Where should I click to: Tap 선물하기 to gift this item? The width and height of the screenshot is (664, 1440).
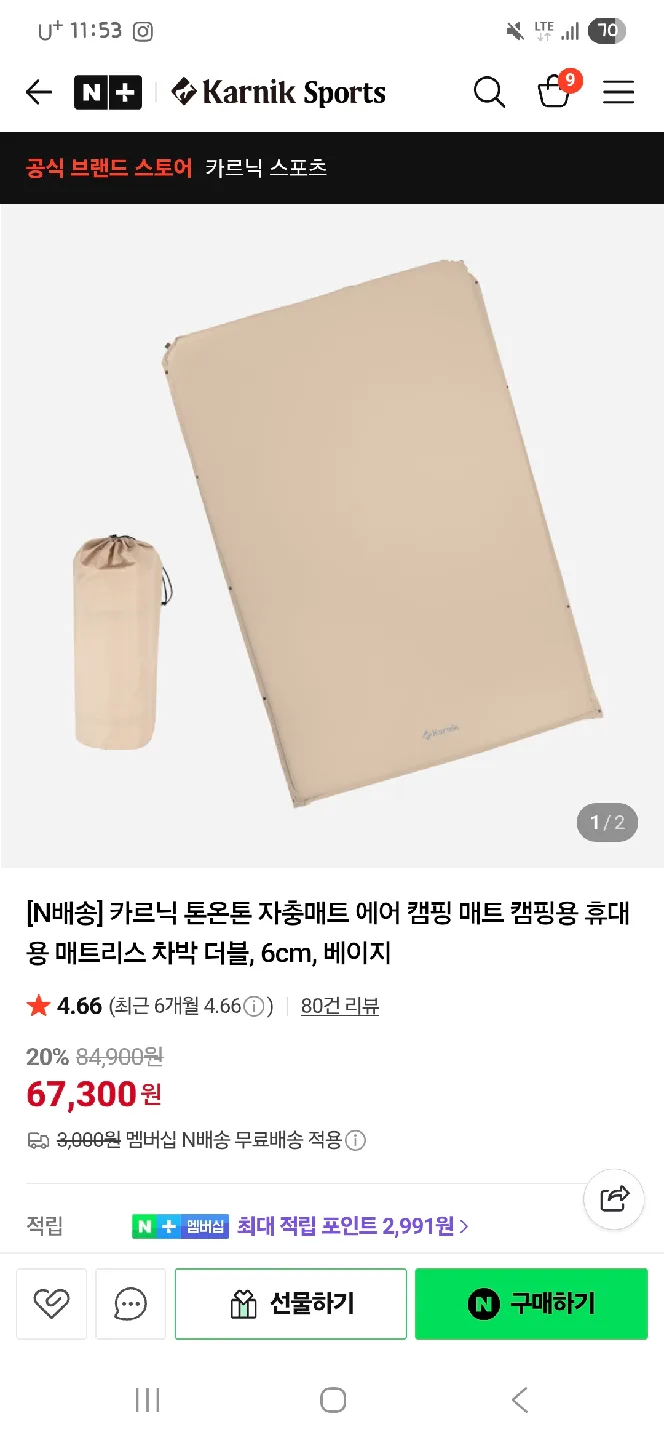tap(291, 1303)
